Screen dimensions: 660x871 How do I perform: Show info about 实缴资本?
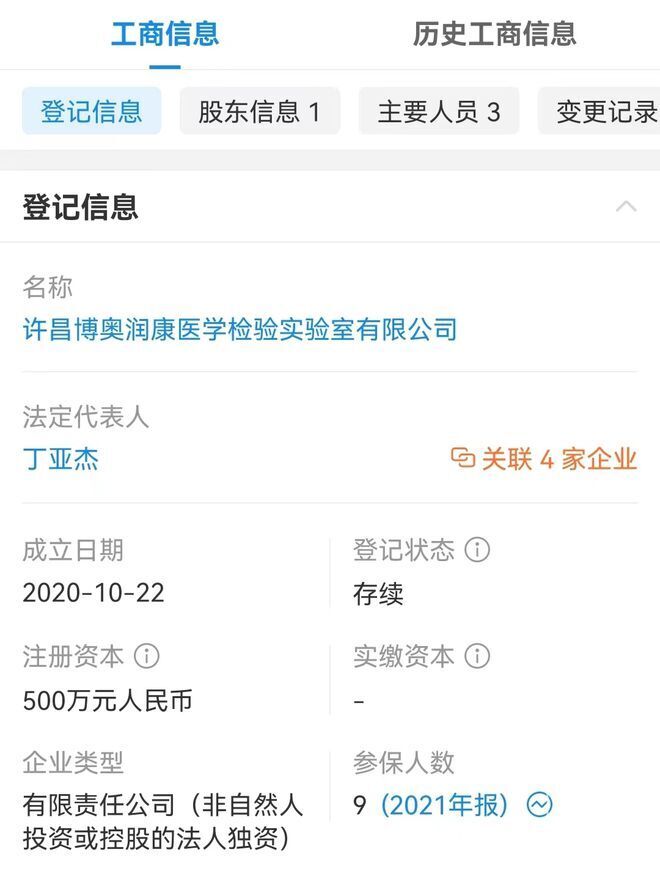point(478,657)
